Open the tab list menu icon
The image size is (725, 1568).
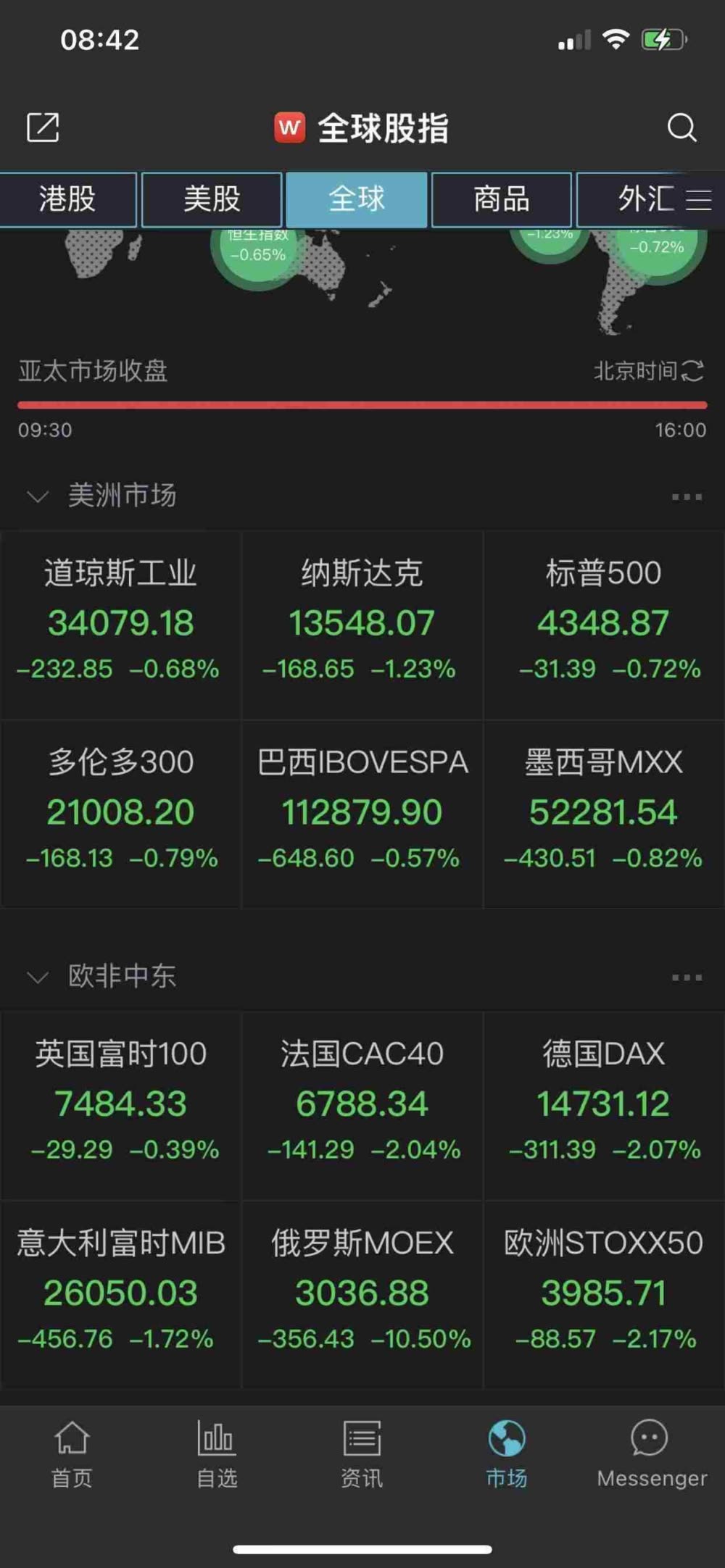point(699,199)
